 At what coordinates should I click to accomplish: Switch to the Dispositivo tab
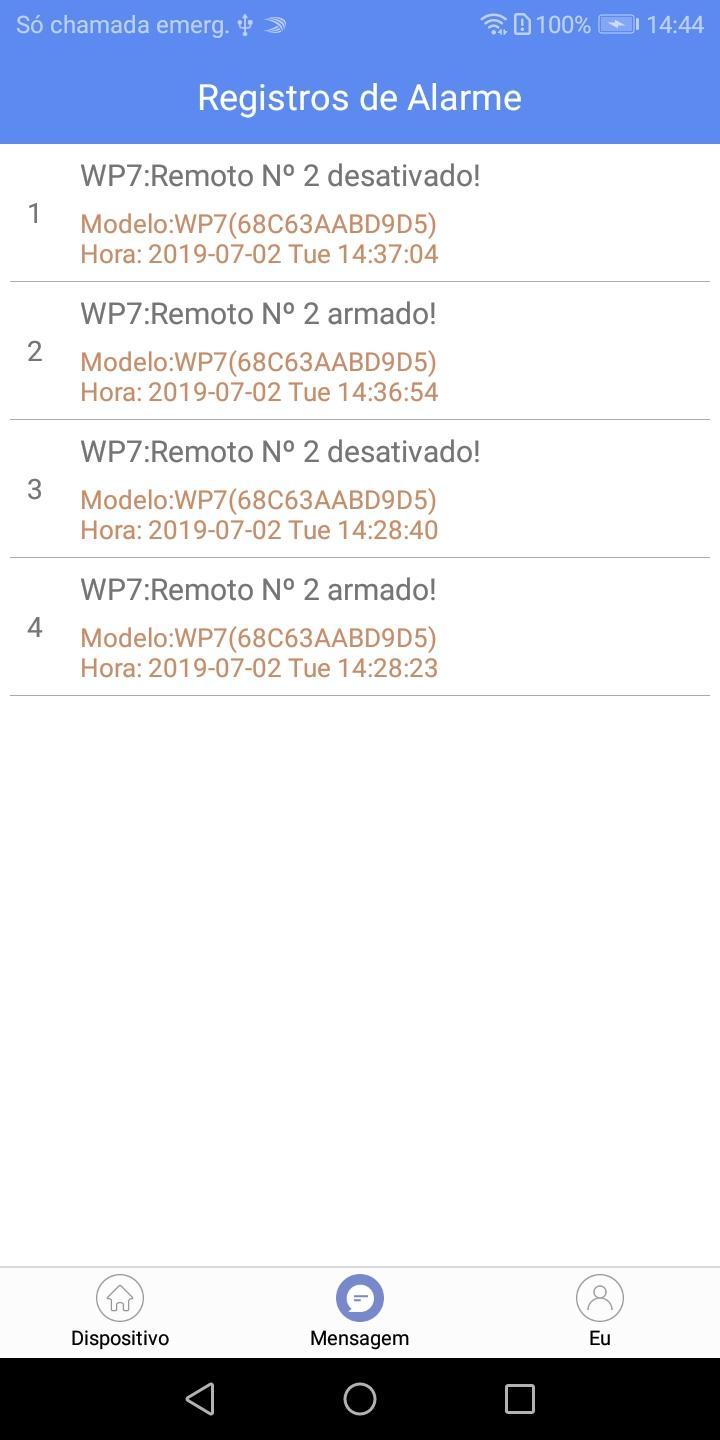(x=120, y=1312)
